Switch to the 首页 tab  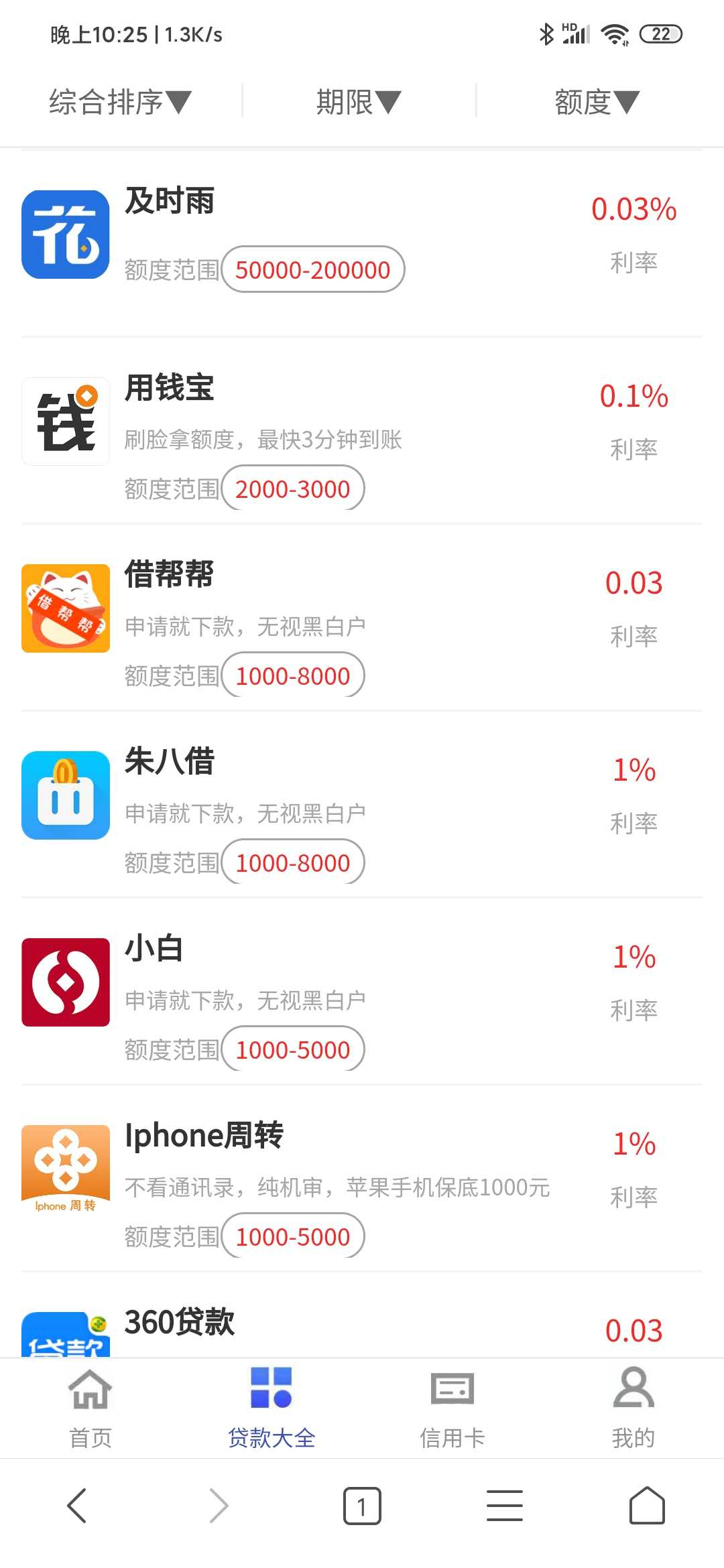(x=90, y=1407)
